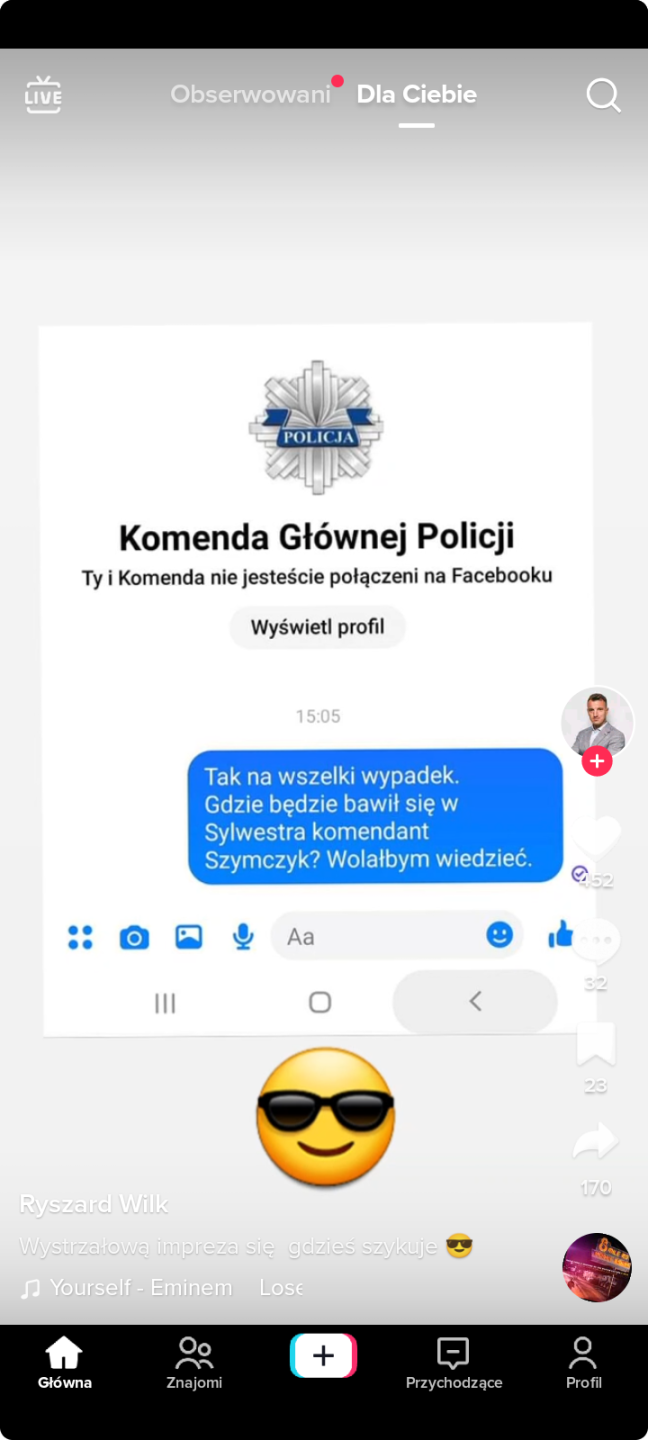Open the search magnifier
The height and width of the screenshot is (1440, 648).
click(603, 95)
